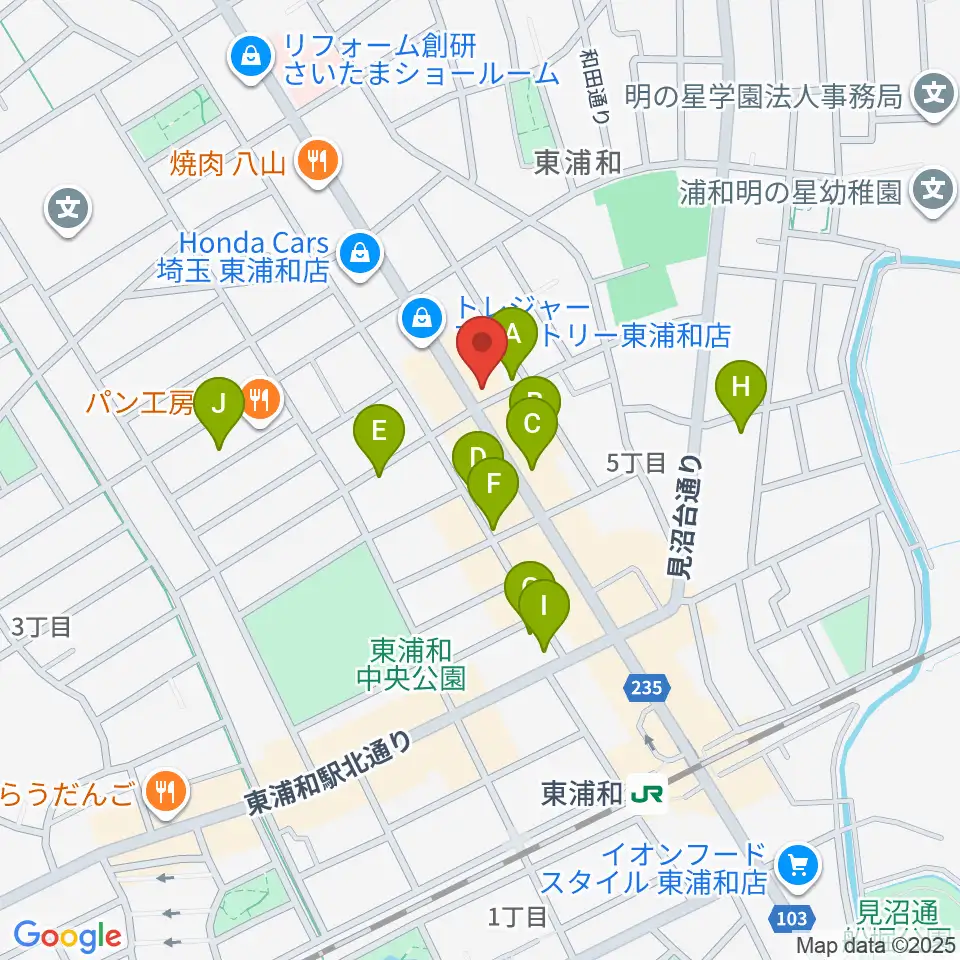Viewport: 960px width, 960px height.
Task: Select the 明の星学園法人事務局 school pin
Action: coord(934,96)
